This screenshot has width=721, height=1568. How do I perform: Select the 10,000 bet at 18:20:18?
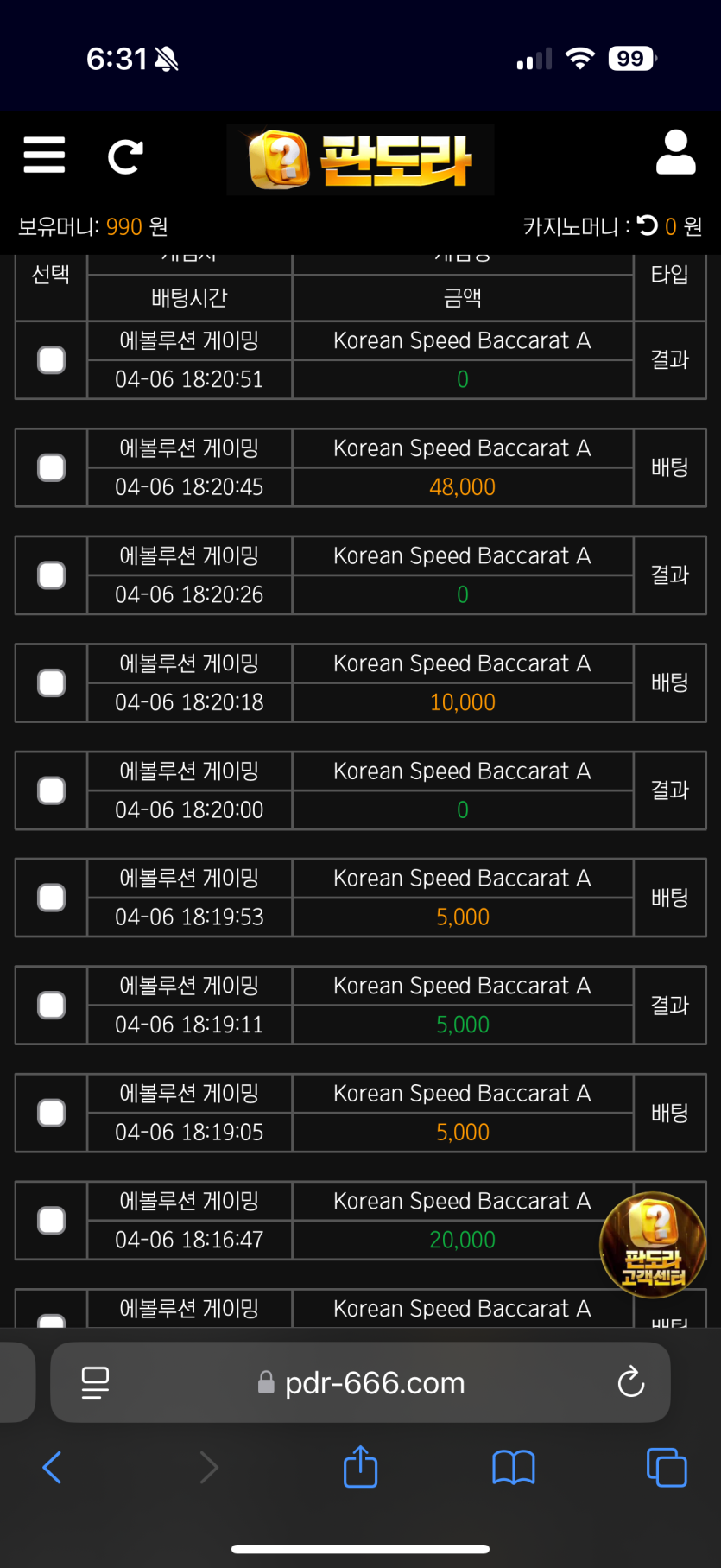(52, 683)
